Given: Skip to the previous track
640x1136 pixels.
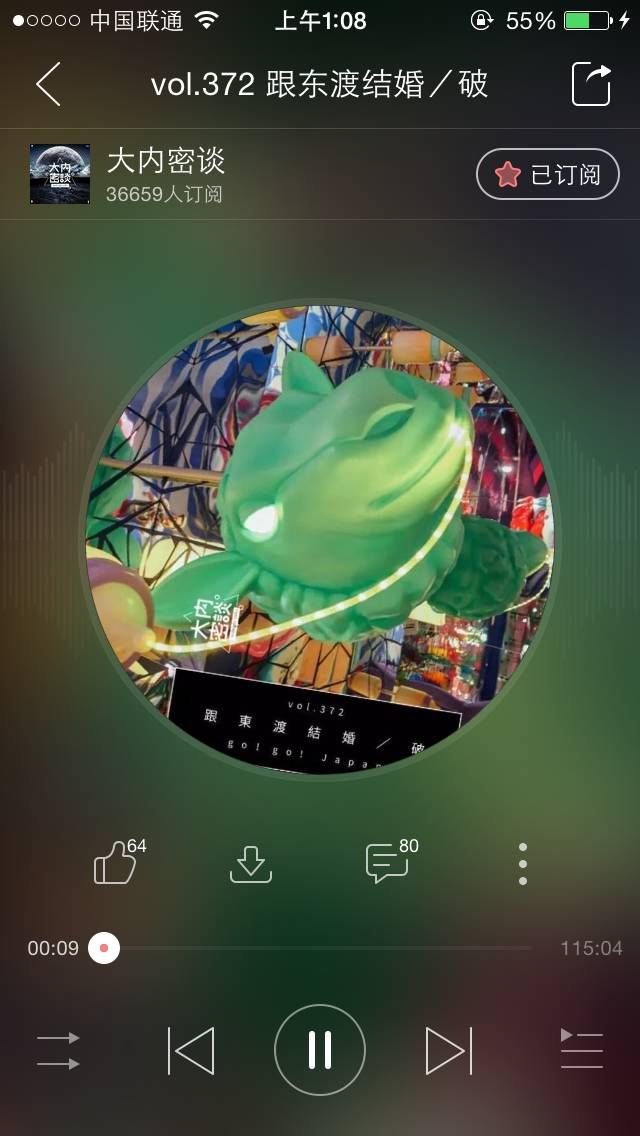Looking at the screenshot, I should pyautogui.click(x=191, y=1050).
